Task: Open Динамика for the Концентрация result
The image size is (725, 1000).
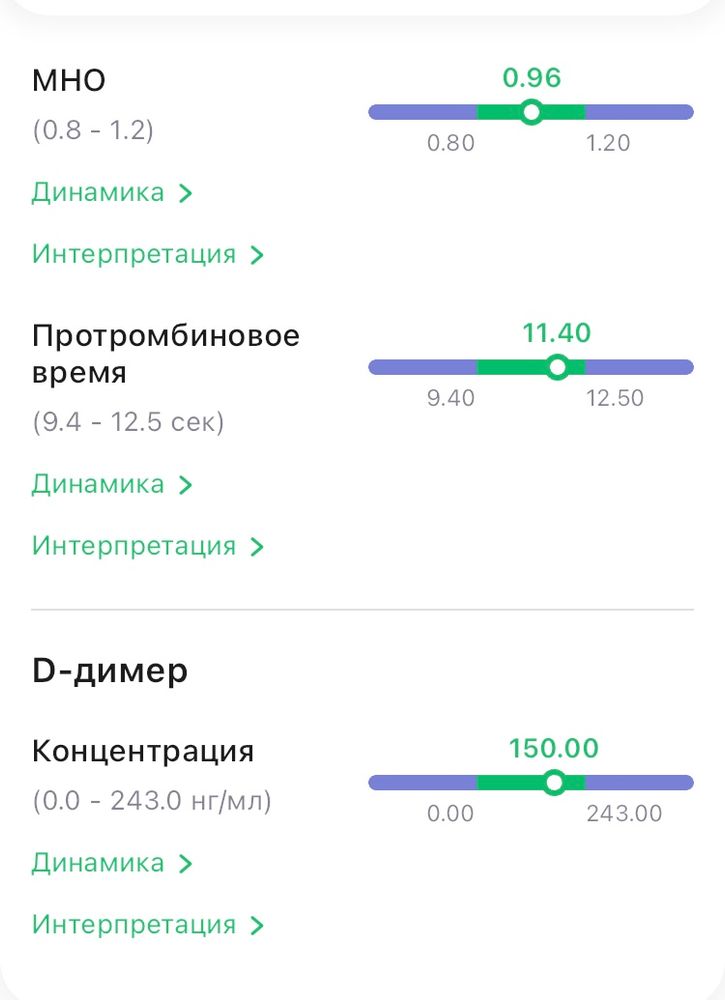Action: 98,862
